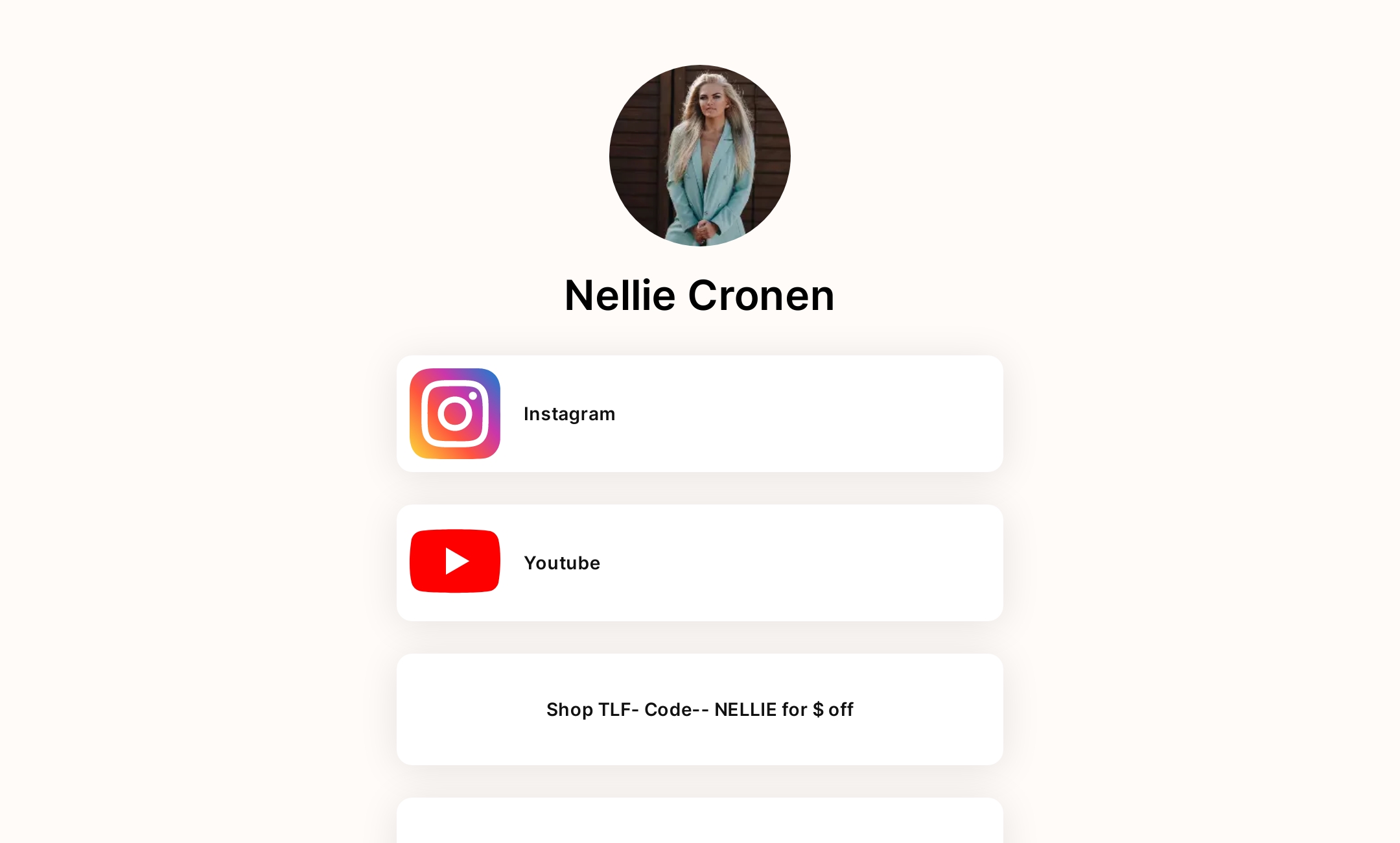Open the Youtube link card
This screenshot has width=1400, height=843.
click(699, 563)
